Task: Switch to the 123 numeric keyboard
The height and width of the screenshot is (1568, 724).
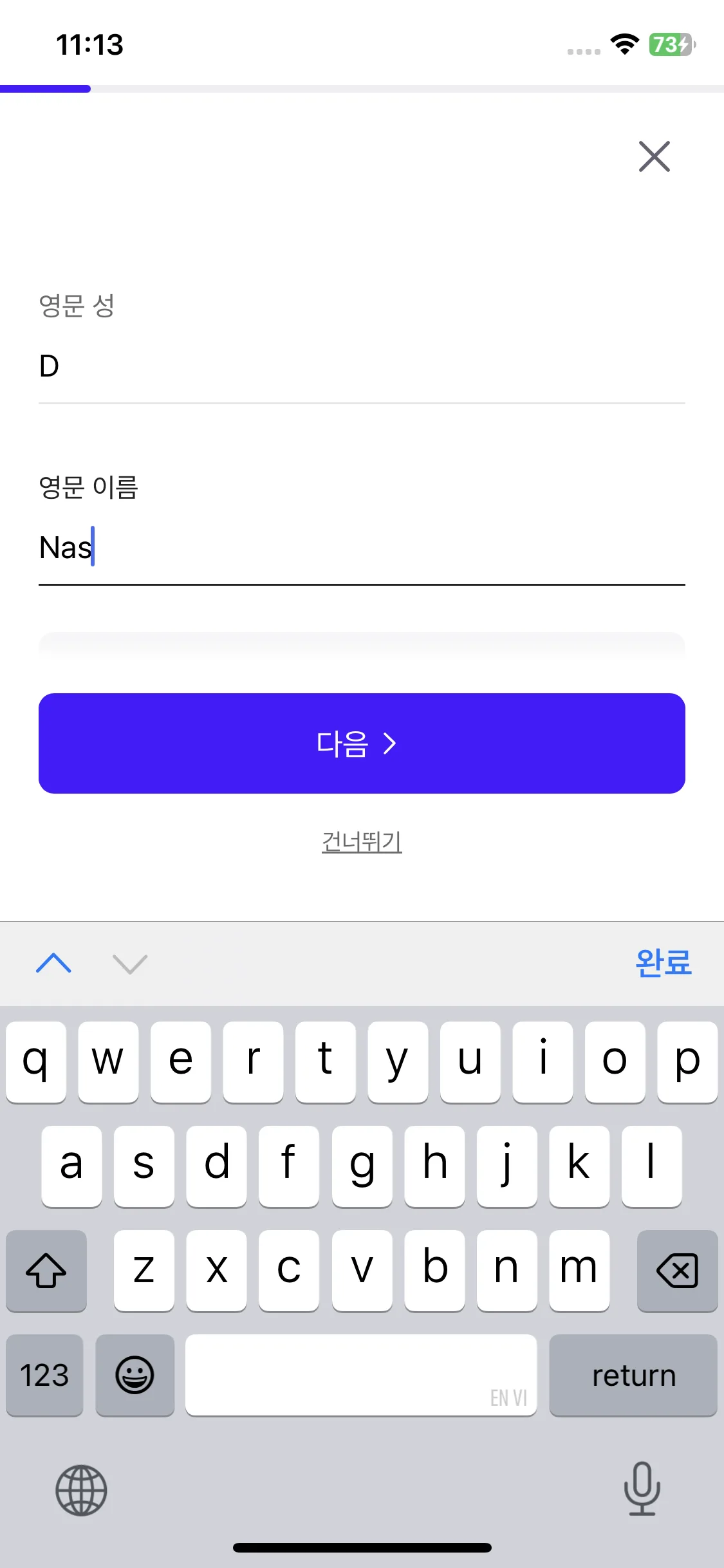Action: (44, 1376)
